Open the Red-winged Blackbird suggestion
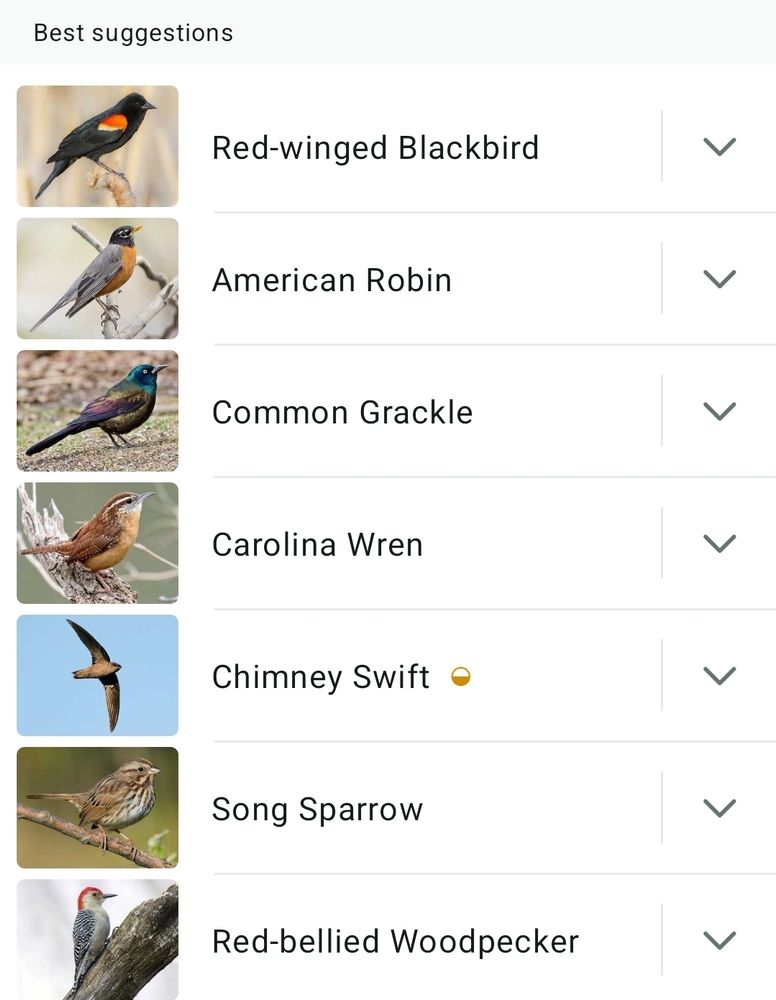776x1000 pixels. coord(375,148)
